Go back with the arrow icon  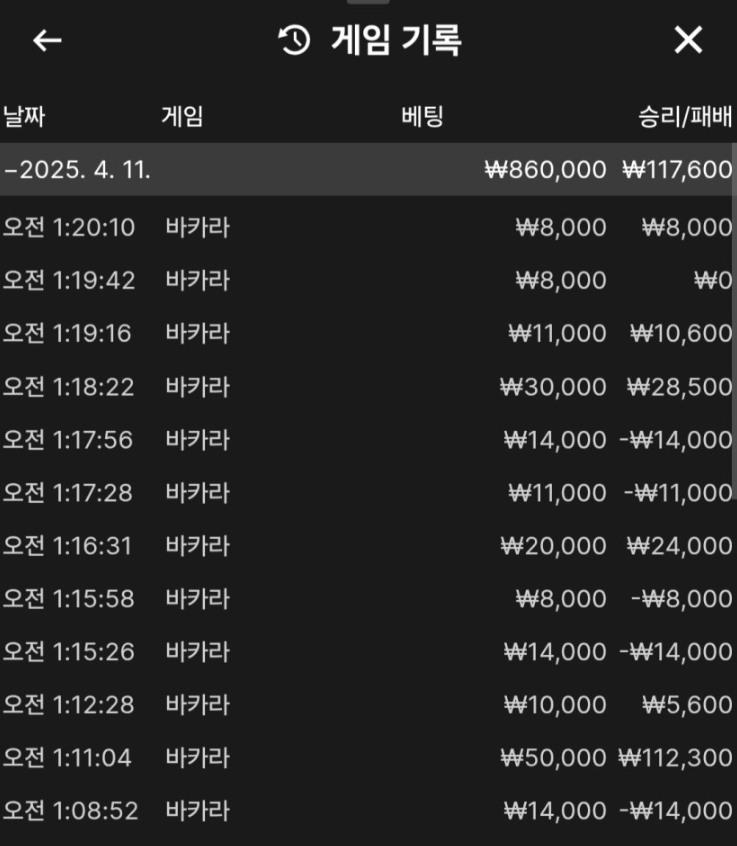point(47,40)
